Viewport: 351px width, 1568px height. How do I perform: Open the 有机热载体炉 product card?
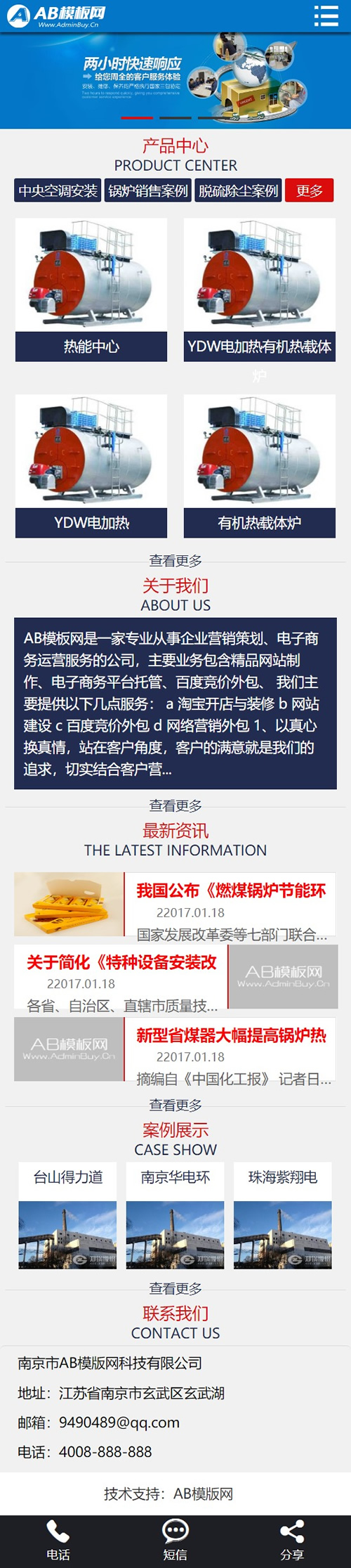point(260,466)
